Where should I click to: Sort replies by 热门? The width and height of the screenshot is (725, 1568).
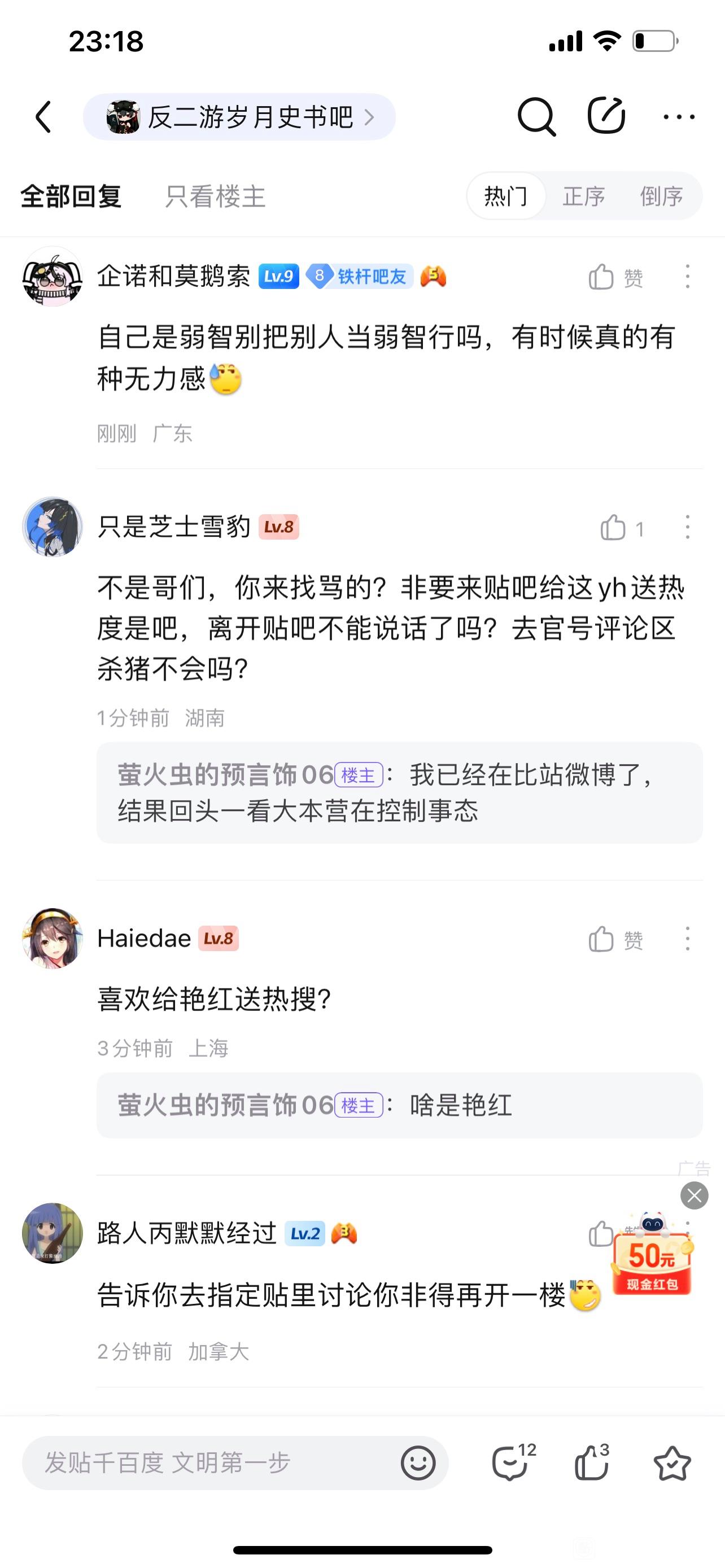506,196
